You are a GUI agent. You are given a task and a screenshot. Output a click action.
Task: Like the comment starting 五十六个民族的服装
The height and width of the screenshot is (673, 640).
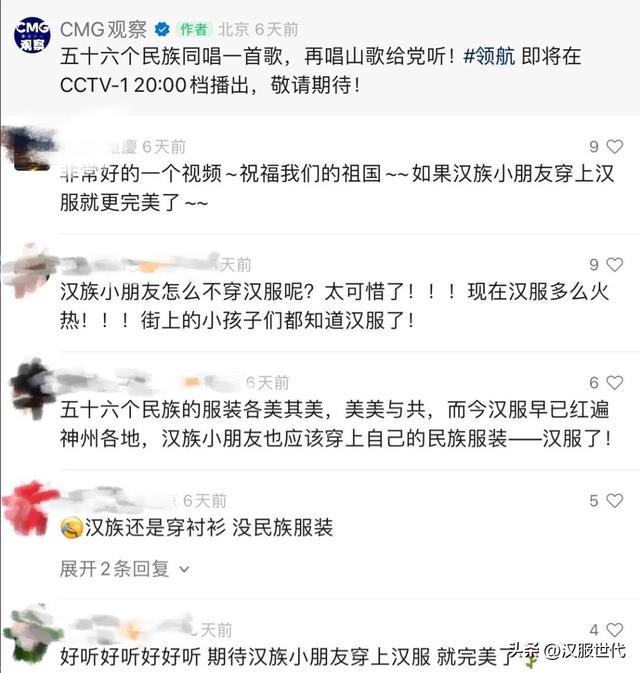[614, 383]
